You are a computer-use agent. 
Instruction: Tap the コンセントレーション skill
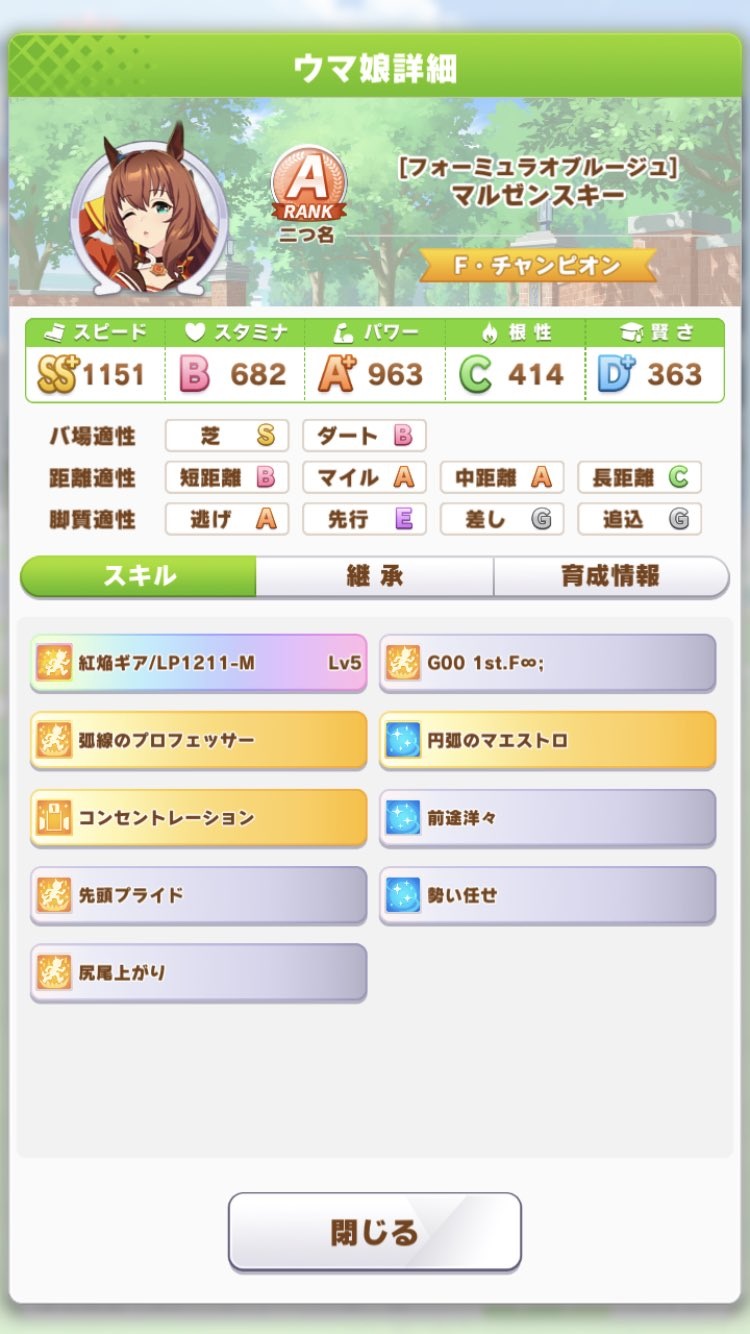(199, 817)
